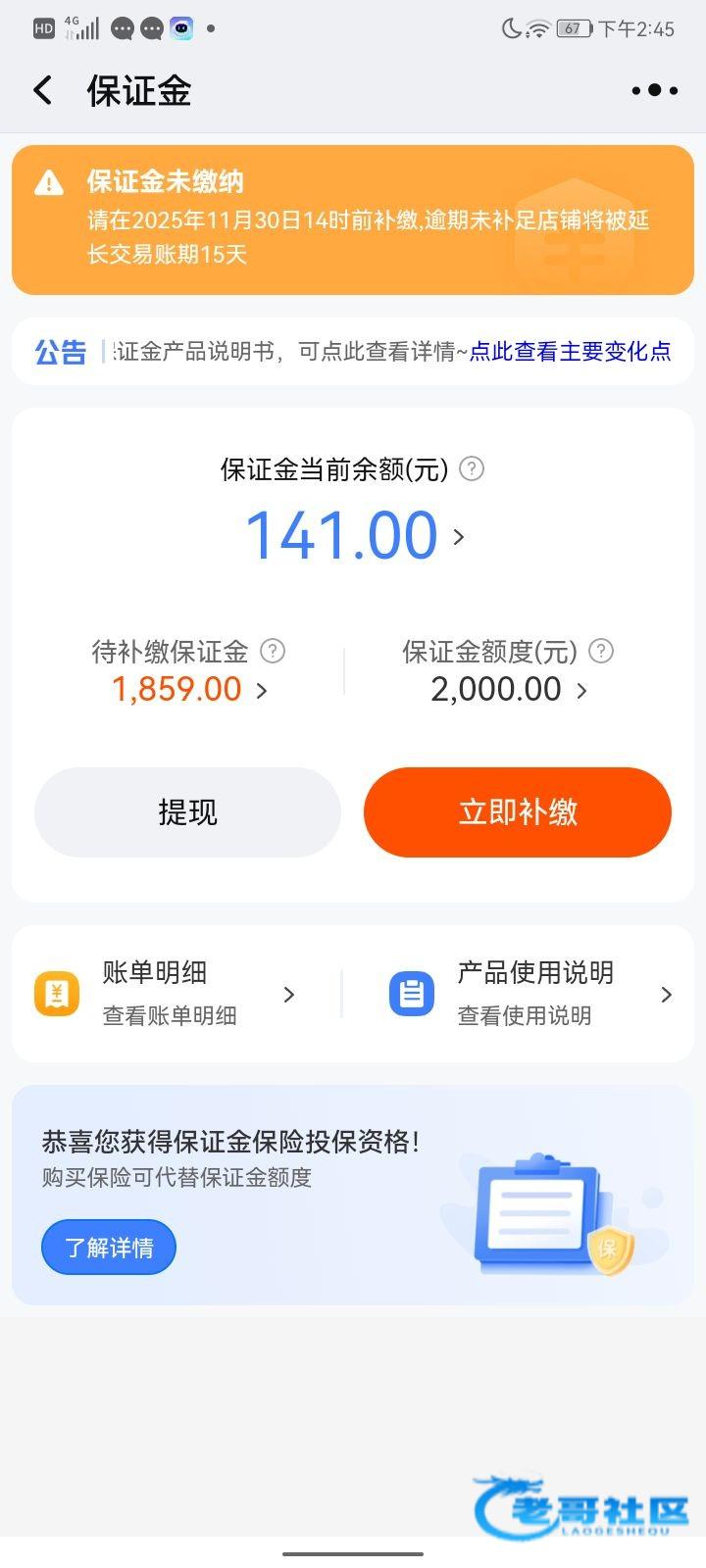Tap the 提现 button
Image resolution: width=706 pixels, height=1568 pixels.
coord(187,812)
